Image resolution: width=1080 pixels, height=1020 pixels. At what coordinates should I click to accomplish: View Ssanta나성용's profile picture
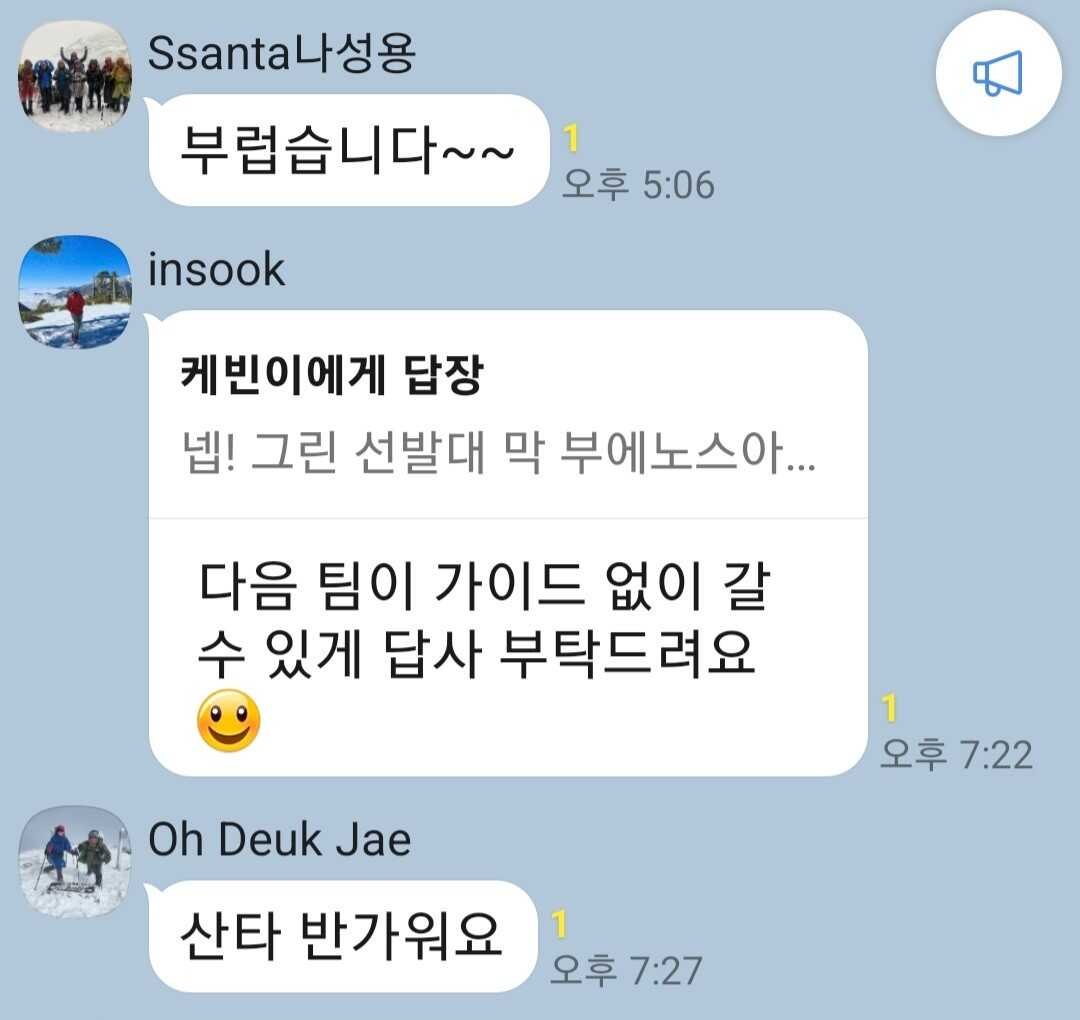(x=75, y=77)
